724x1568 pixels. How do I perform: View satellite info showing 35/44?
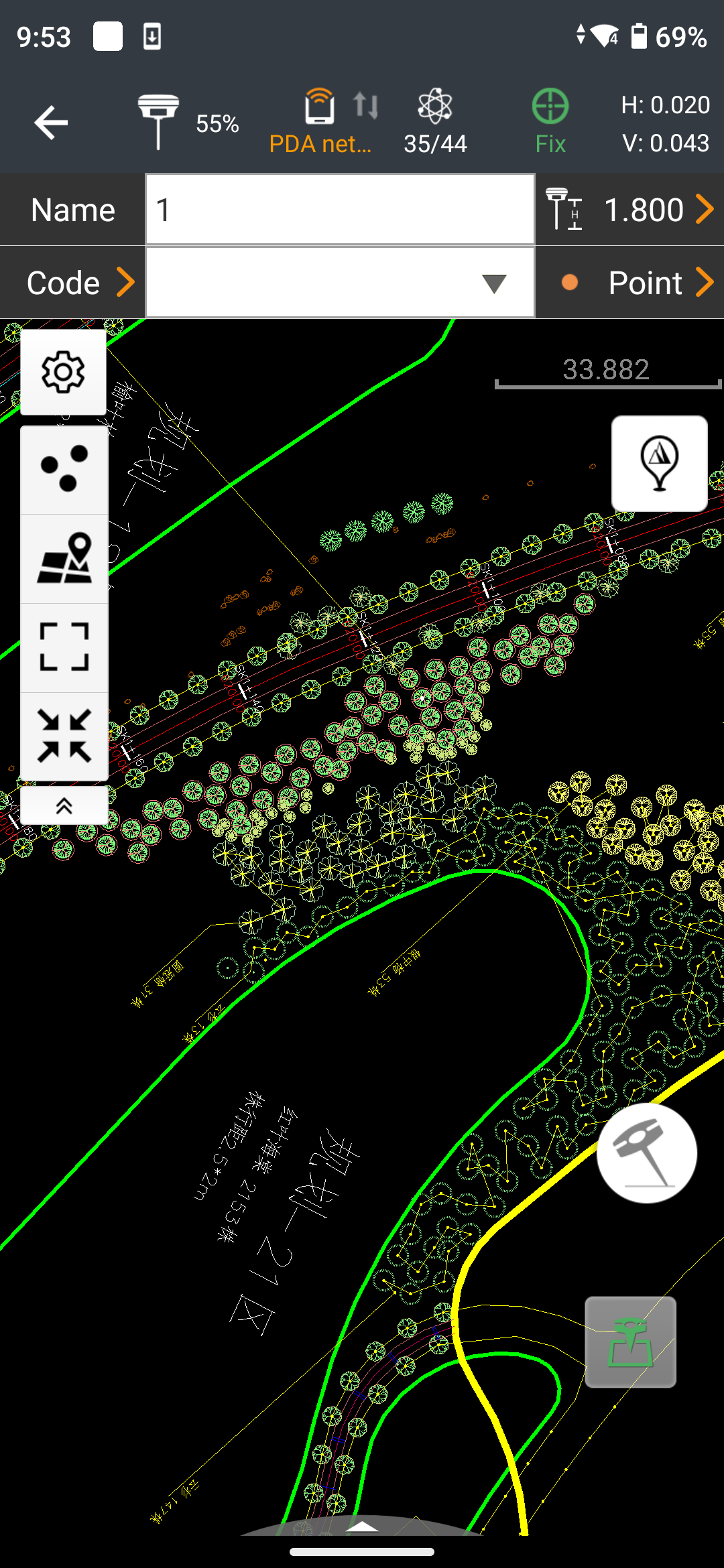[x=435, y=121]
